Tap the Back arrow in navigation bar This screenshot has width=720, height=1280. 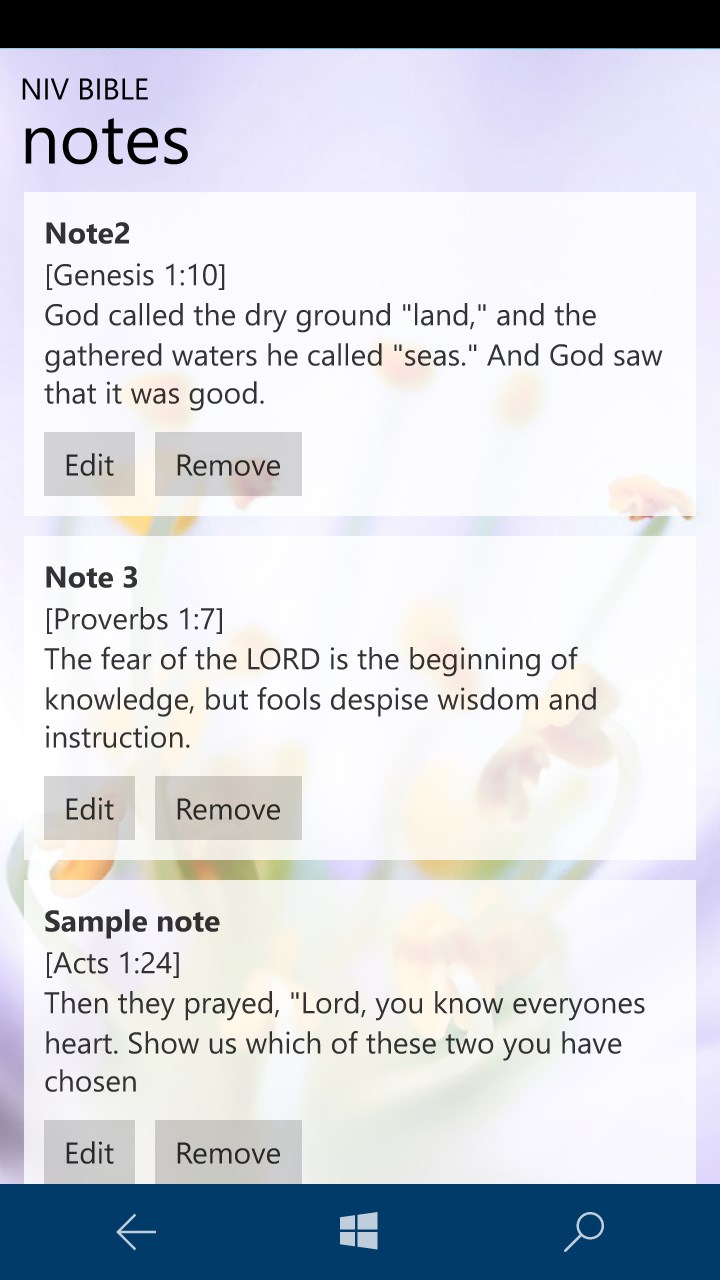coord(136,1232)
